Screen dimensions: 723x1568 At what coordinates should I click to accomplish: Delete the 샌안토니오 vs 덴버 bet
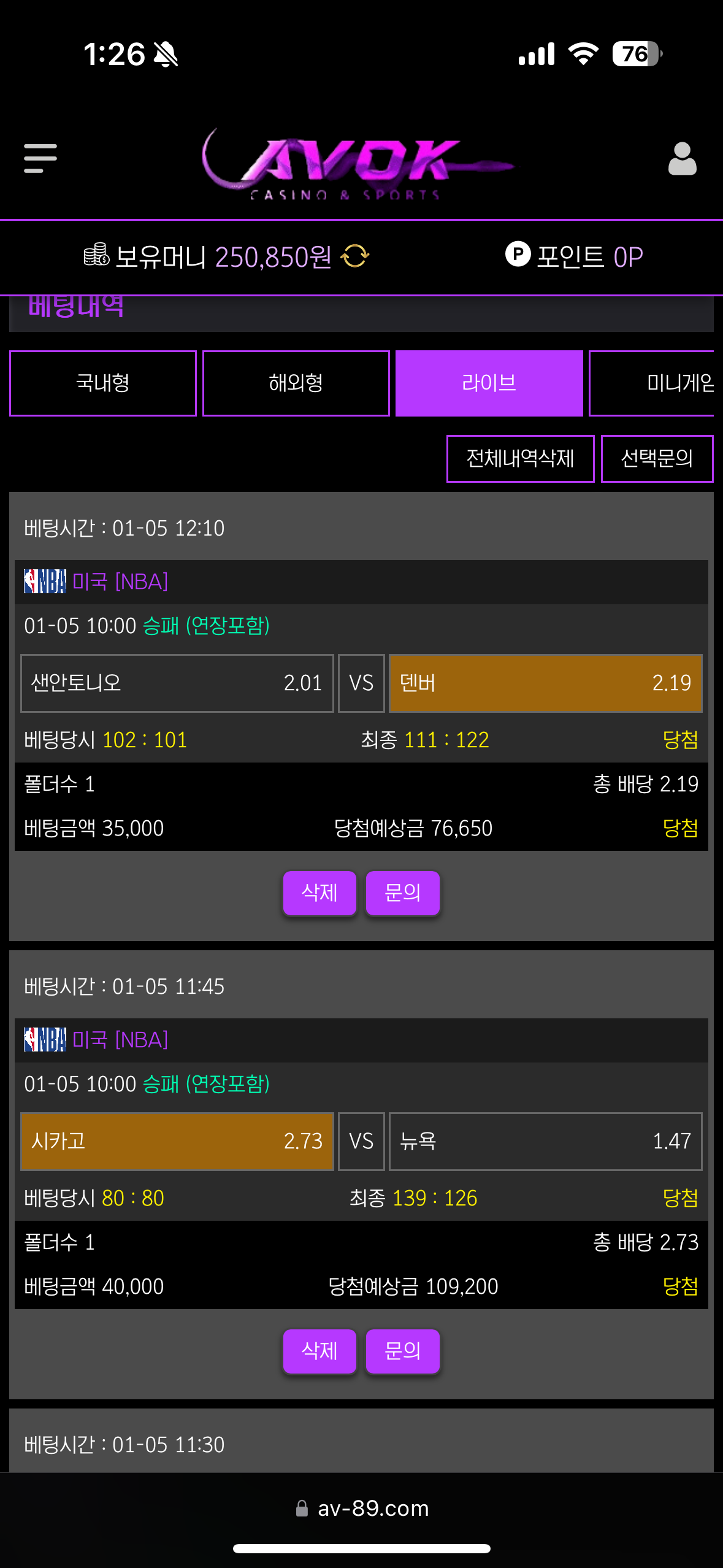(319, 893)
